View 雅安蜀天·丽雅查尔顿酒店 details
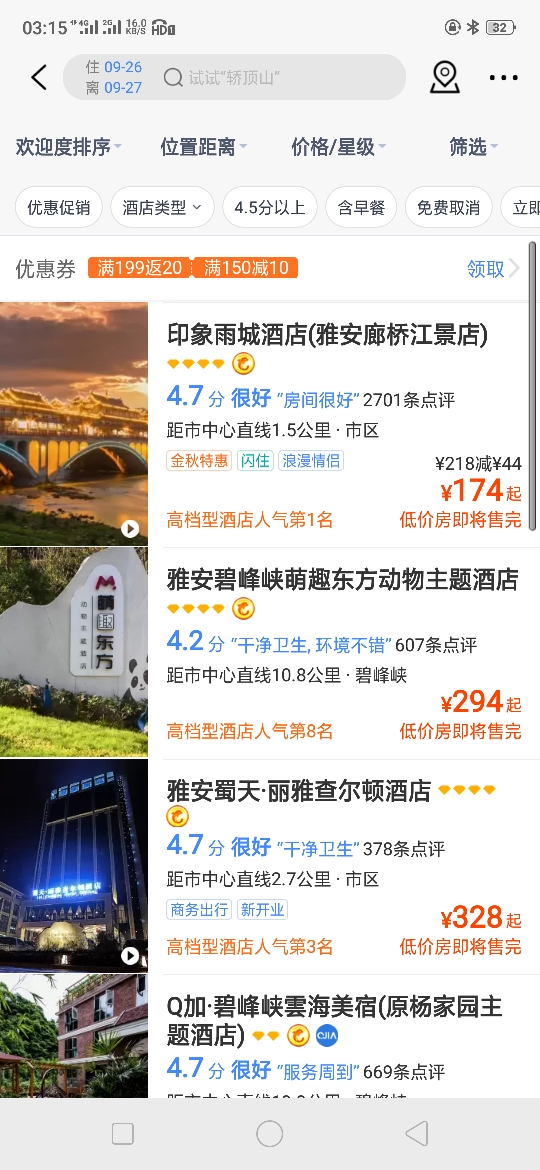Screen dimensions: 540x1170 [269, 866]
